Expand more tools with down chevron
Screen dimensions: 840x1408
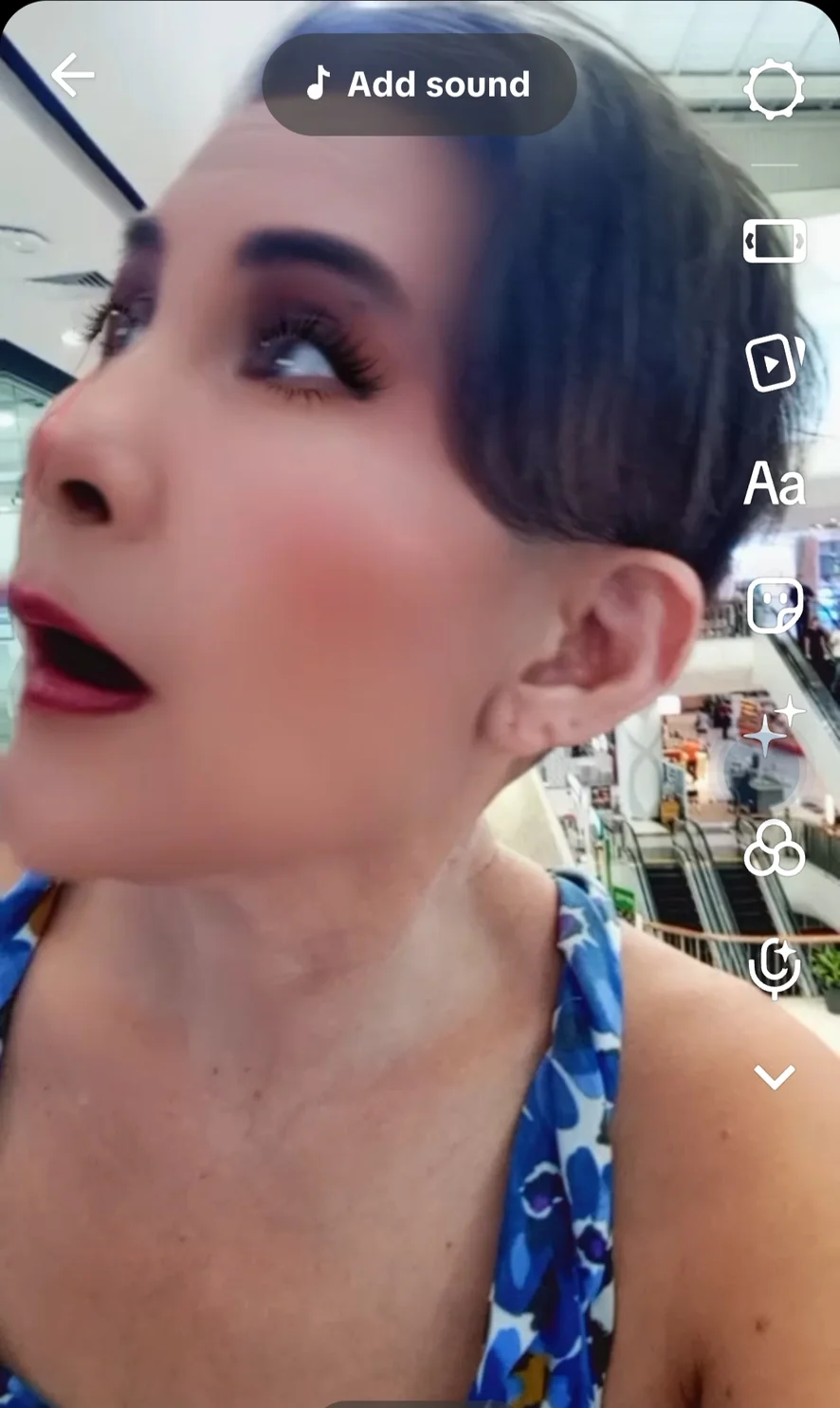point(774,1077)
